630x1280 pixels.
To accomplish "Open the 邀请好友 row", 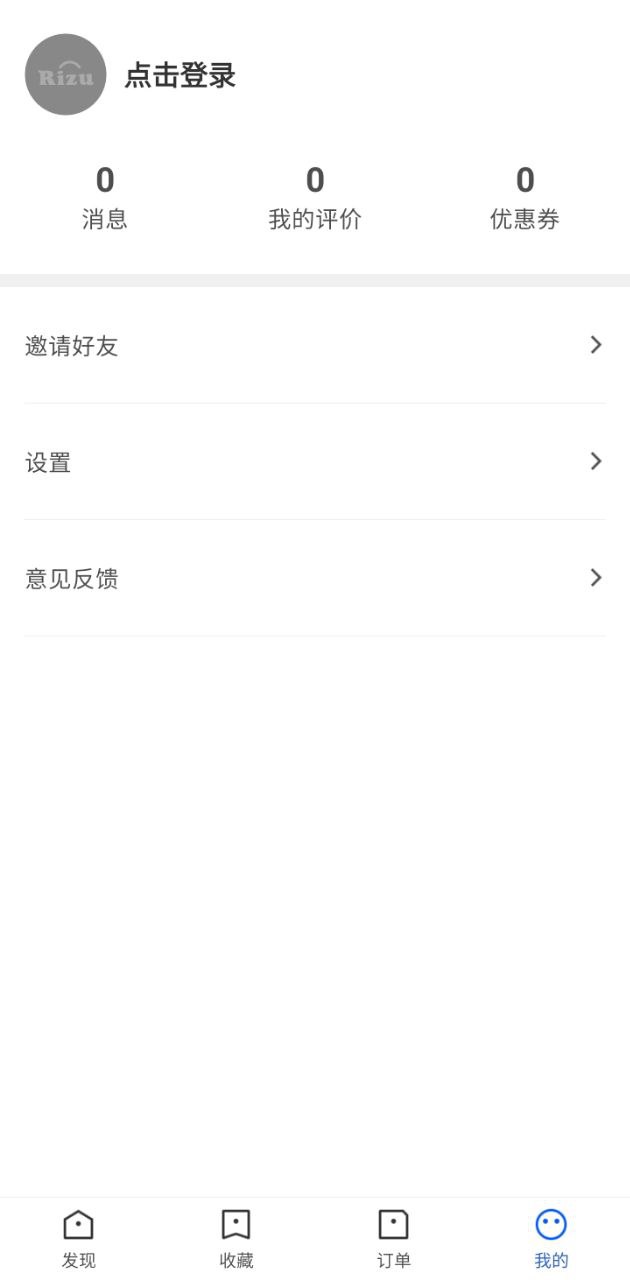I will click(x=315, y=346).
